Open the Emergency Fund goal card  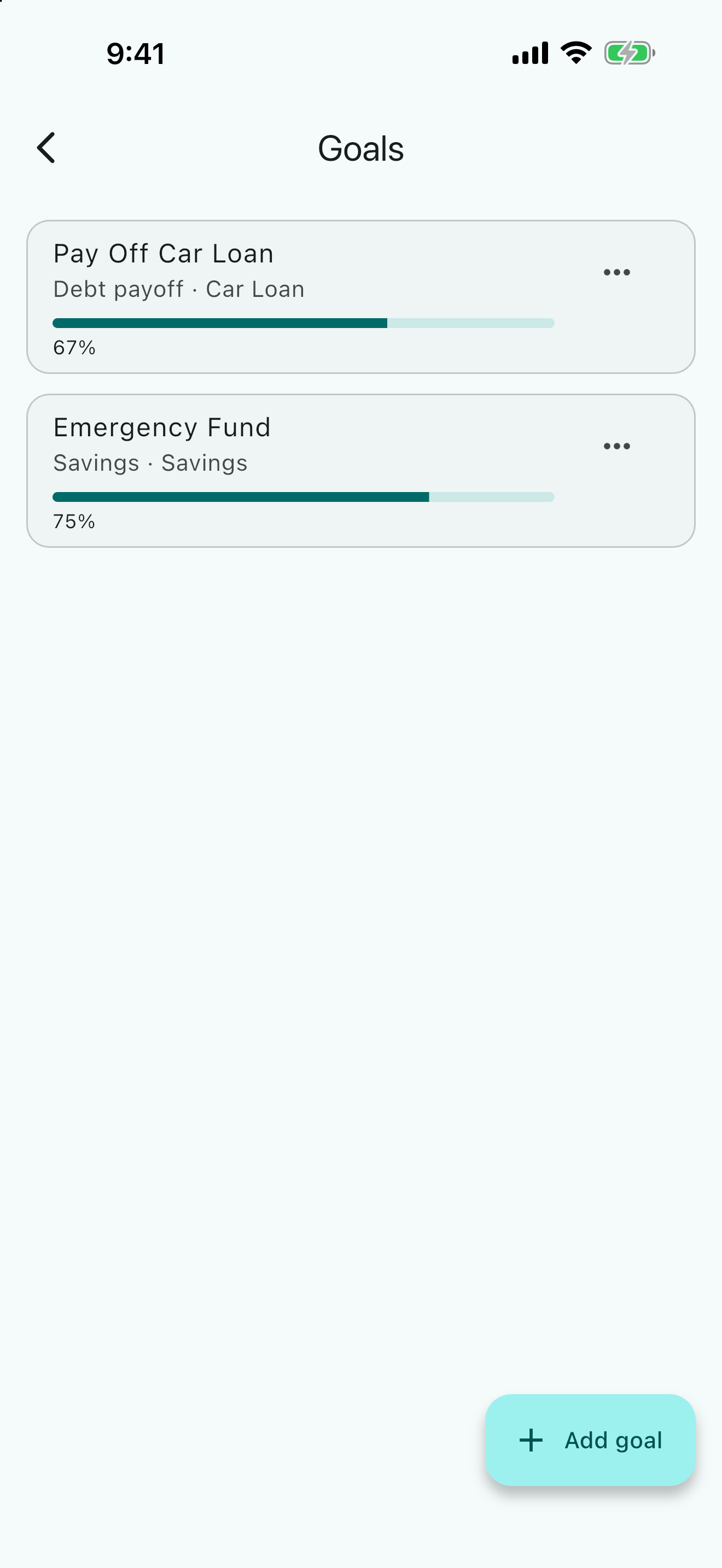pyautogui.click(x=360, y=471)
